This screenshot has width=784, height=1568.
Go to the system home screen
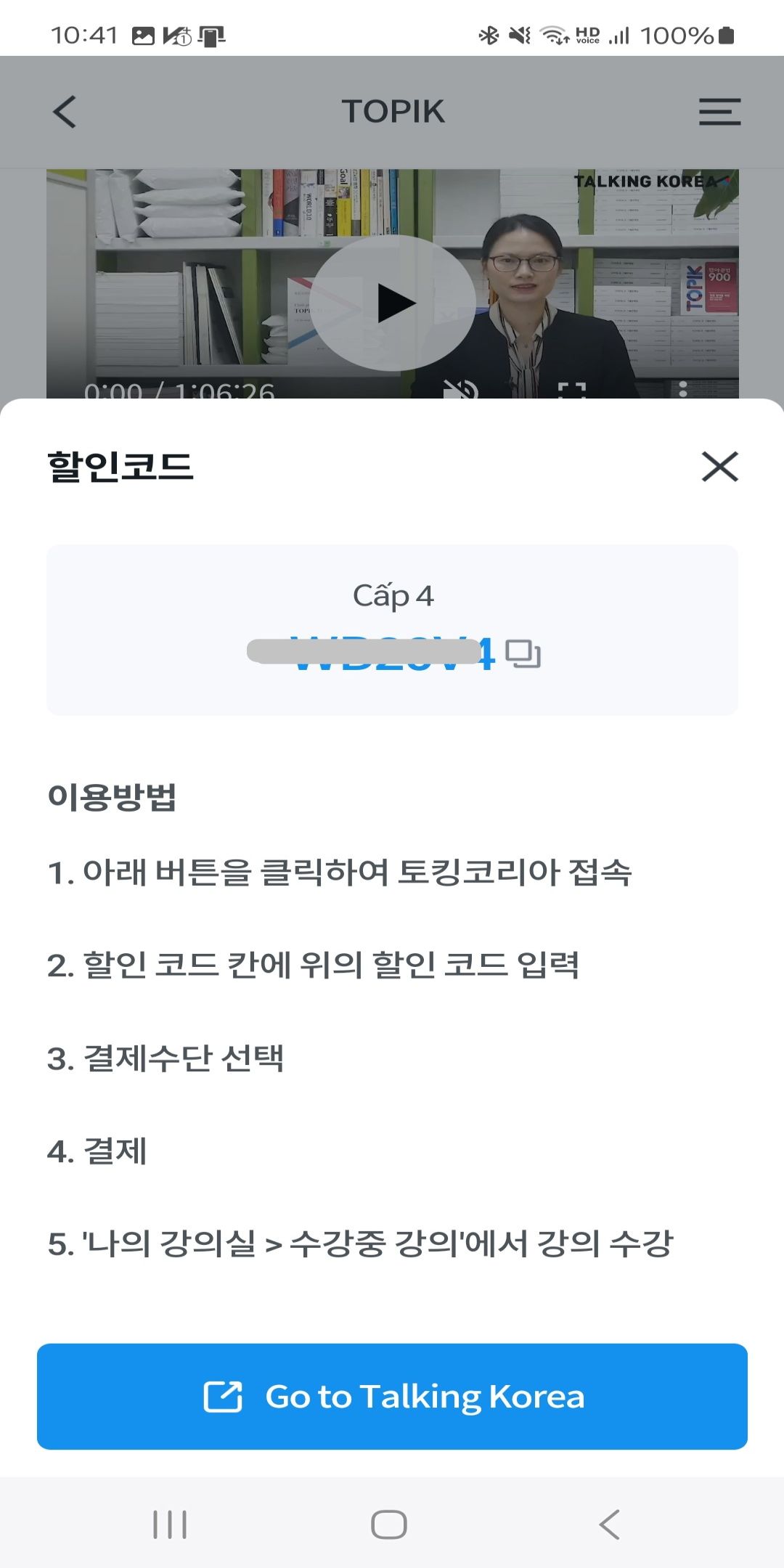(x=389, y=1524)
